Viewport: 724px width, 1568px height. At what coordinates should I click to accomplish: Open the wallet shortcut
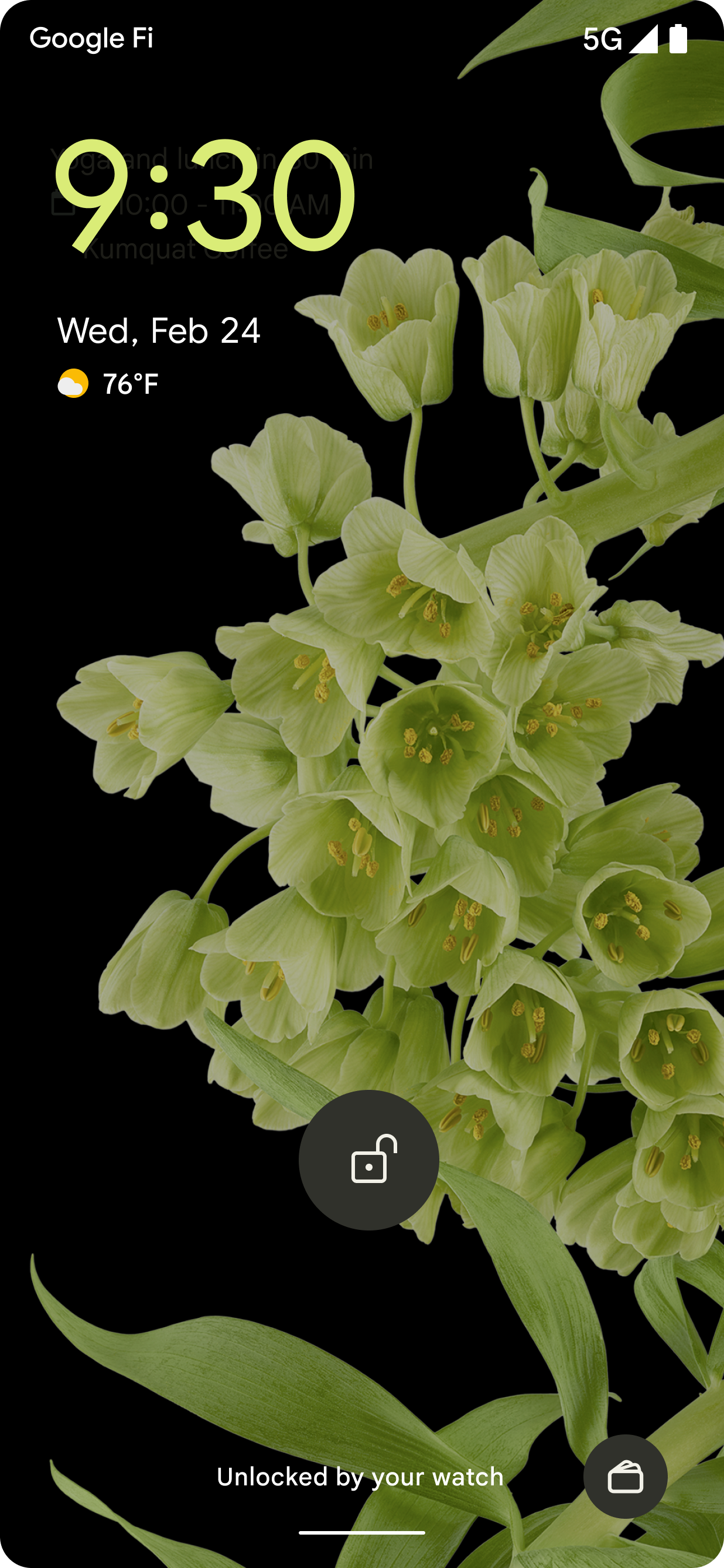(x=625, y=1477)
